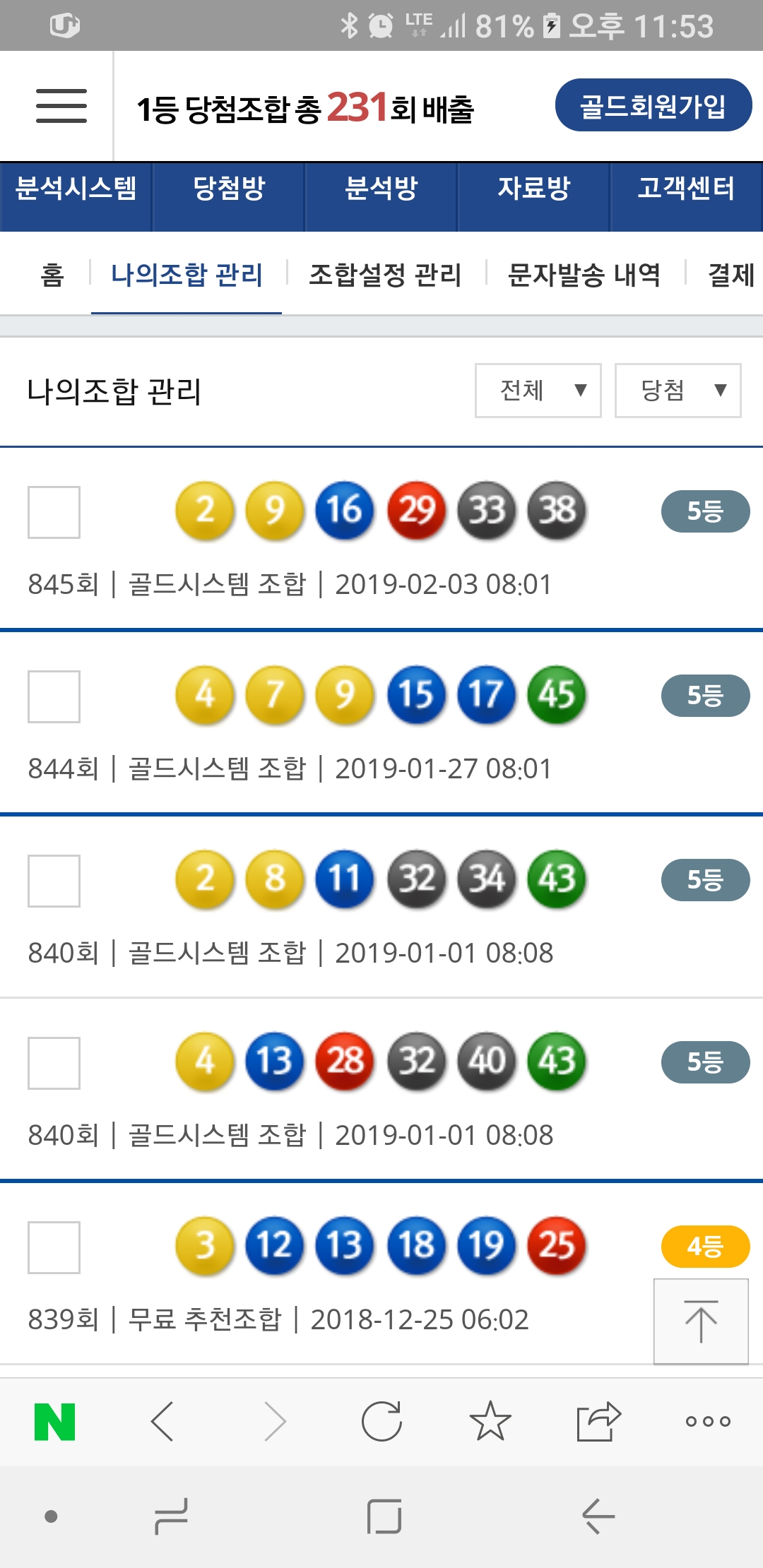Select the 자료방 tab
The height and width of the screenshot is (1568, 763).
tap(534, 189)
